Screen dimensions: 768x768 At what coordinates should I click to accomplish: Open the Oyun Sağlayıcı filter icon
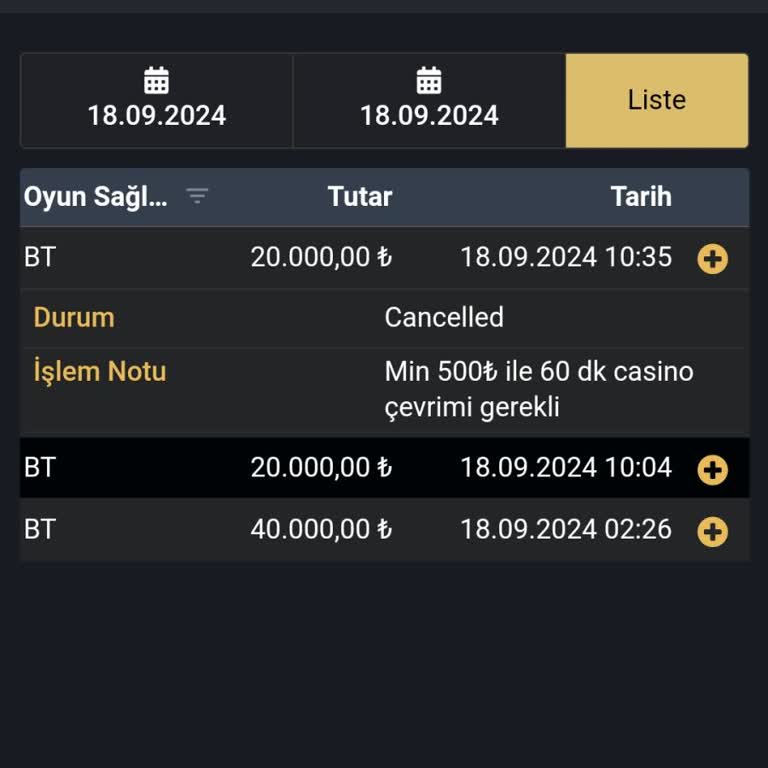pyautogui.click(x=198, y=196)
